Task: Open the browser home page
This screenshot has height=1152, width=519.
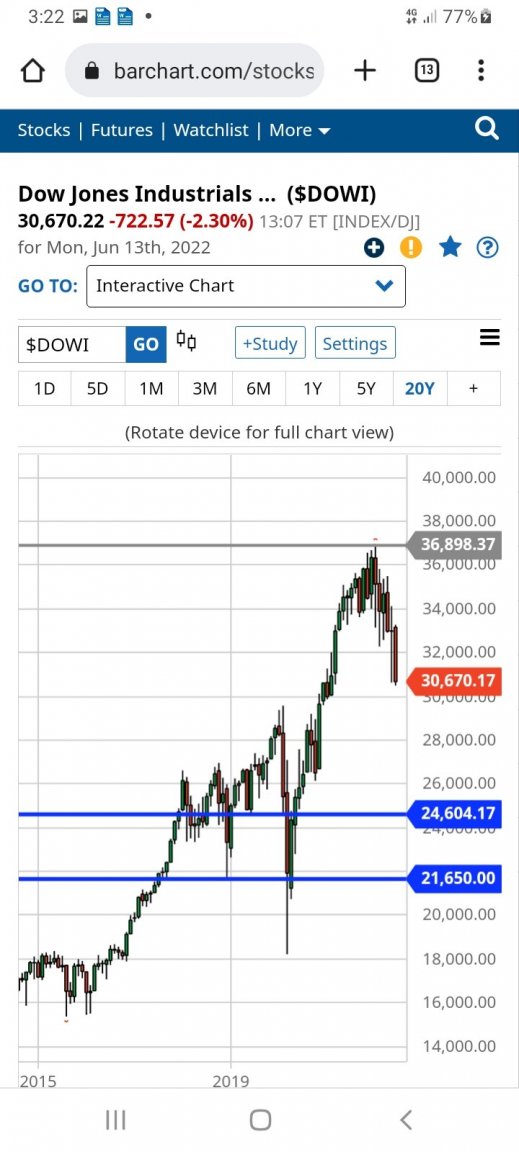Action: pyautogui.click(x=32, y=71)
